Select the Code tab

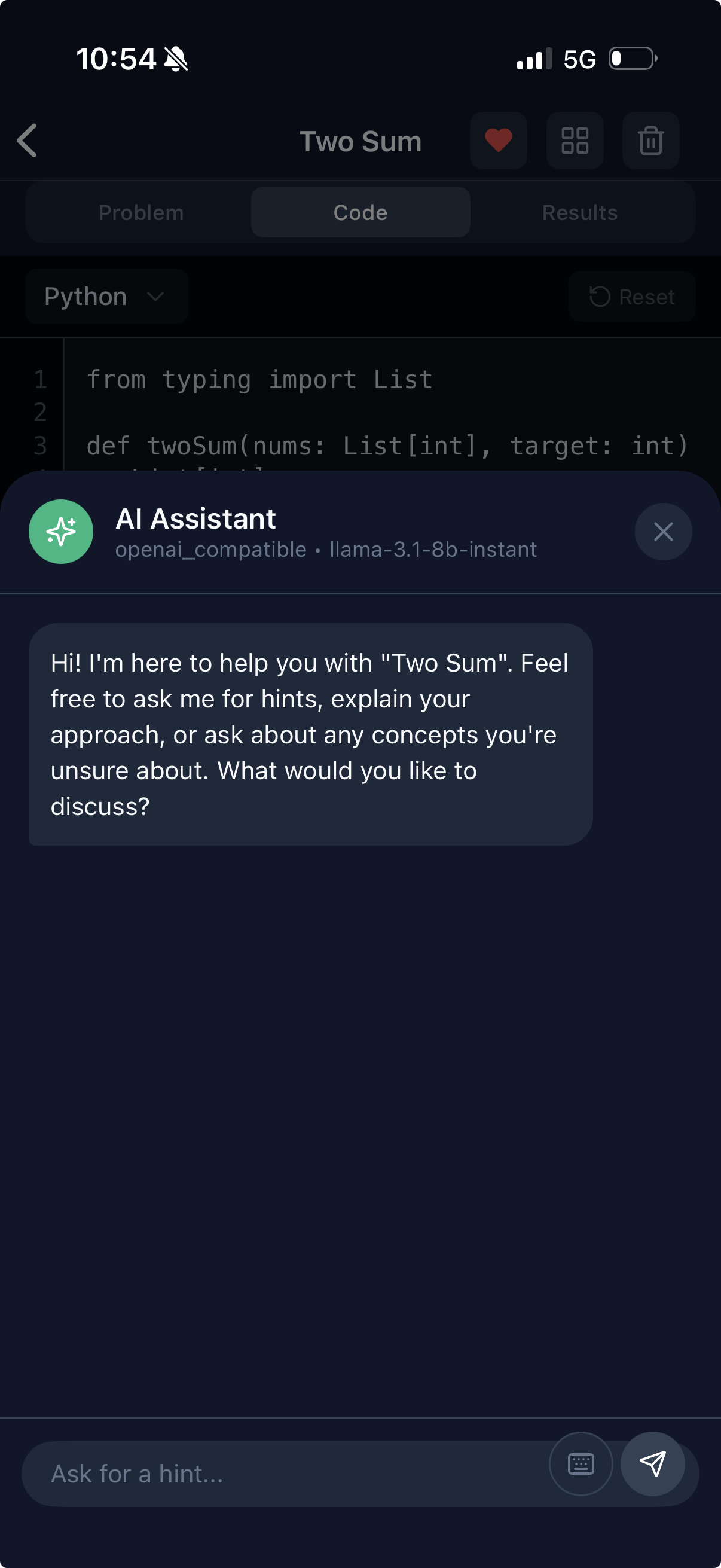pos(360,212)
